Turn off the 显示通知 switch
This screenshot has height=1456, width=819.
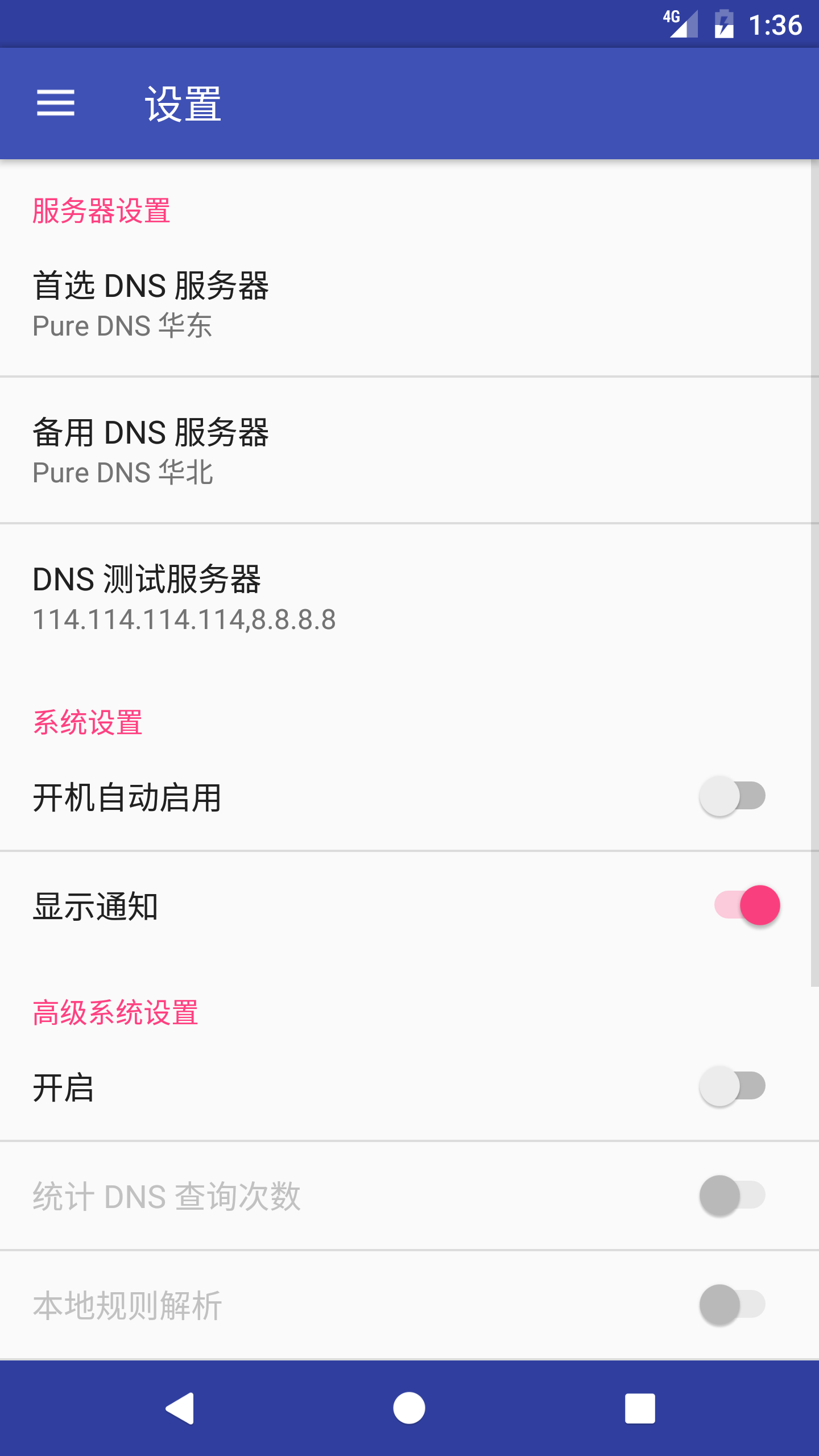(x=747, y=905)
